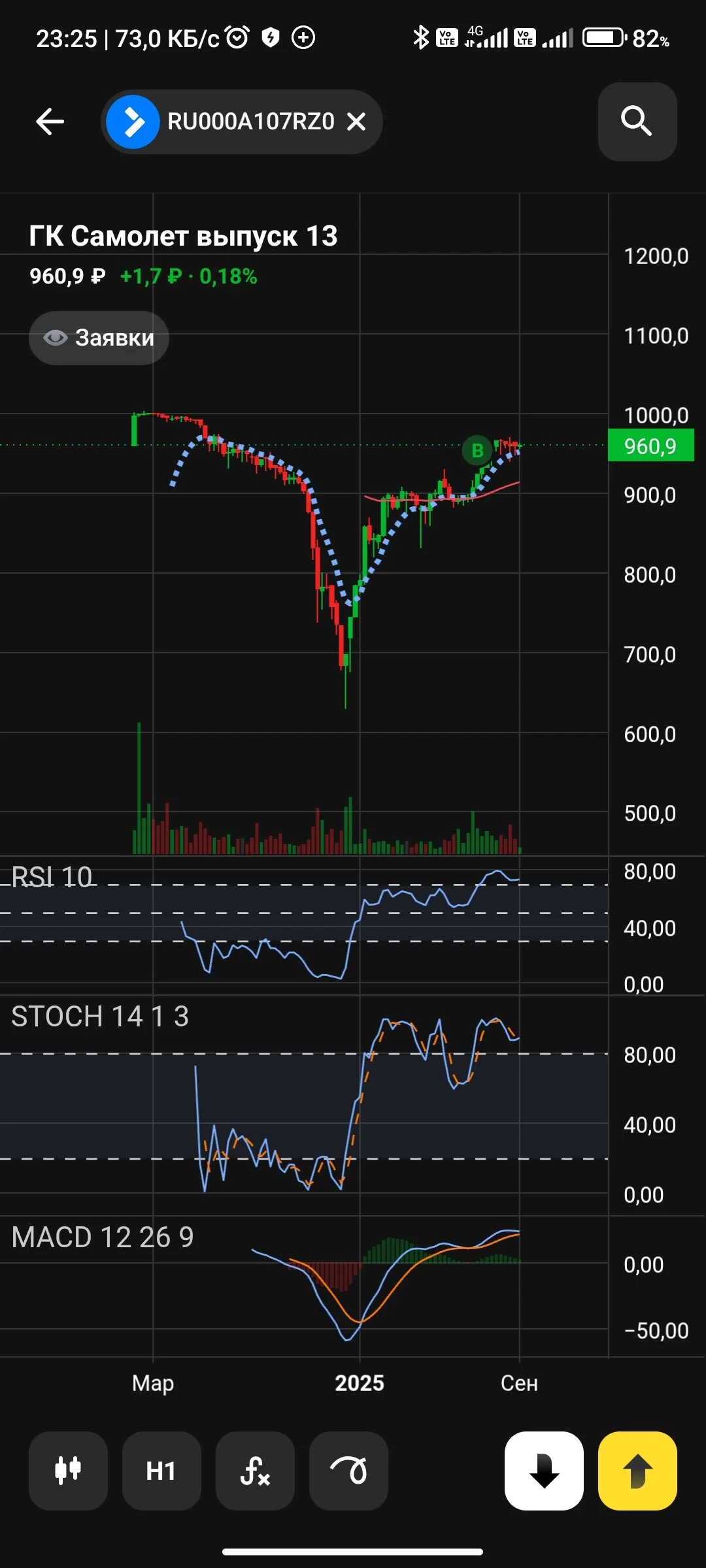Open the H1 timeframe selector

tap(161, 1471)
